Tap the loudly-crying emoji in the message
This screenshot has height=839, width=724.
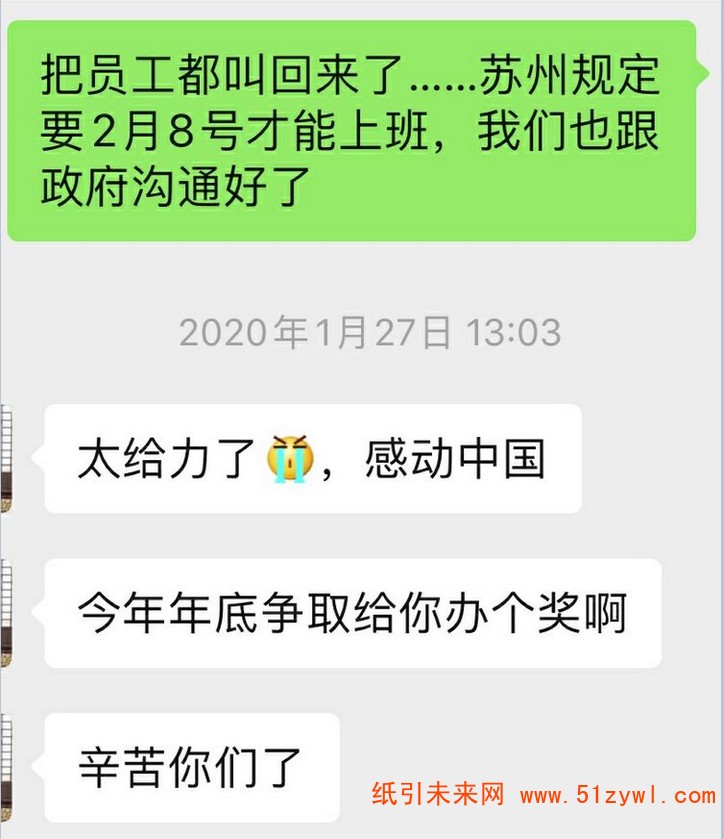point(289,458)
